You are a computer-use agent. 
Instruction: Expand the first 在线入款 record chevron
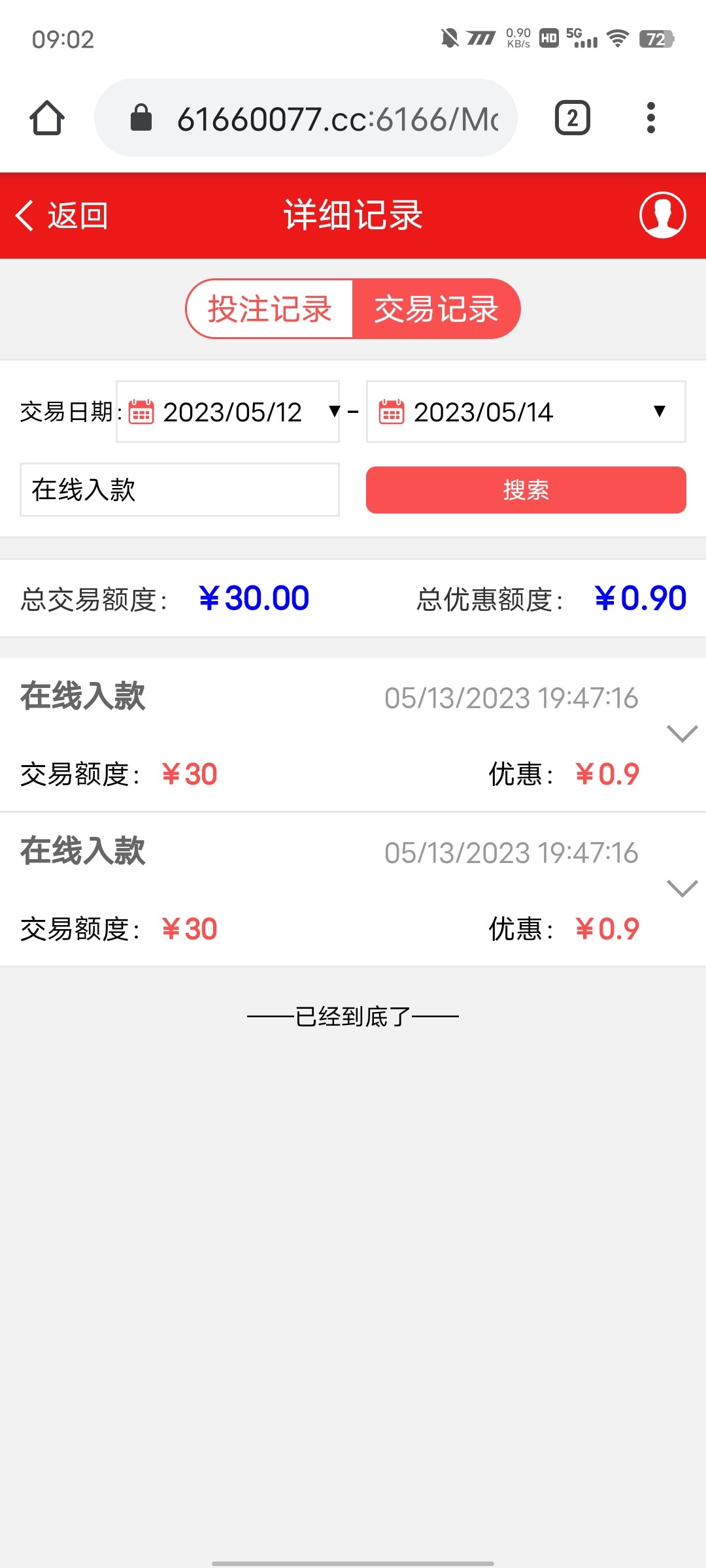tap(680, 734)
